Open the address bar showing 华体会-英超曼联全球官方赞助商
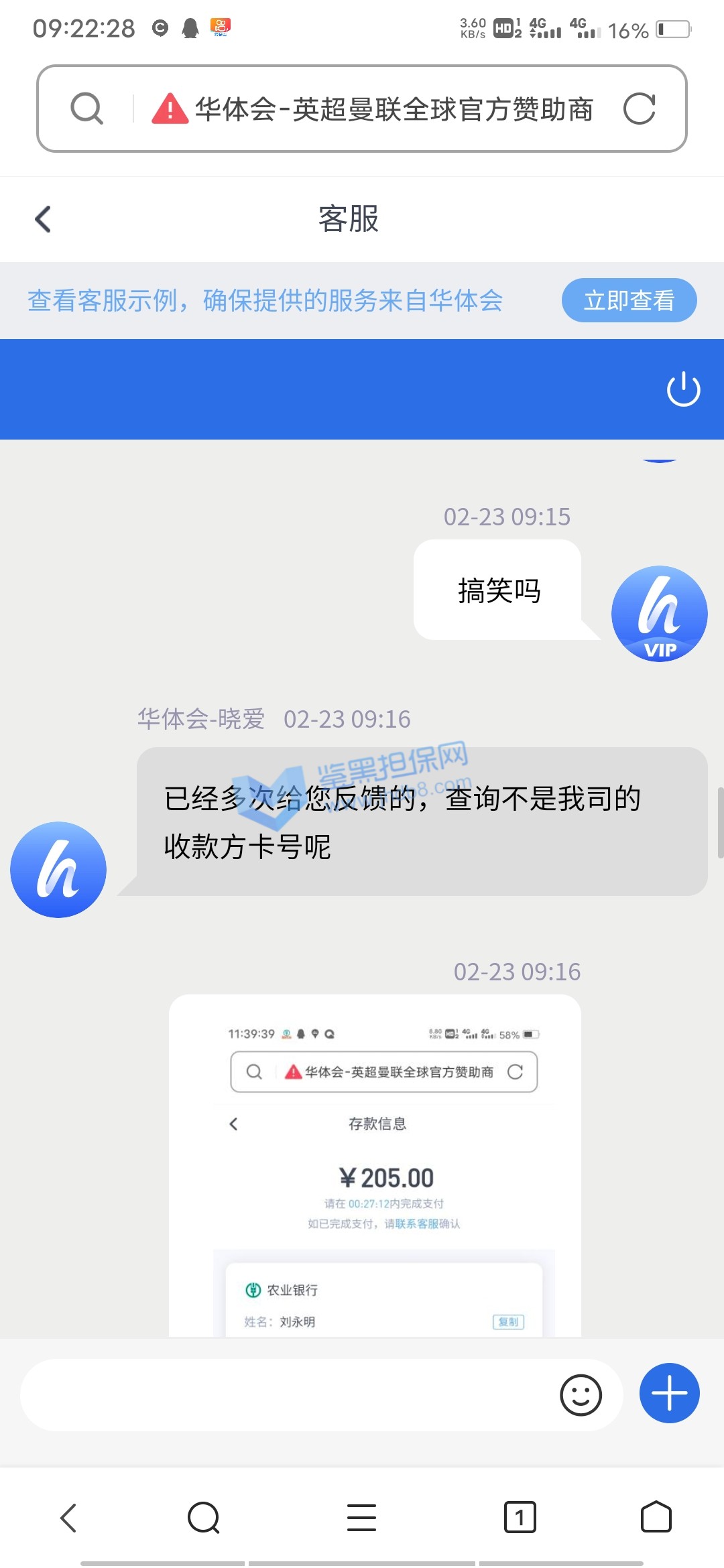 tap(394, 109)
